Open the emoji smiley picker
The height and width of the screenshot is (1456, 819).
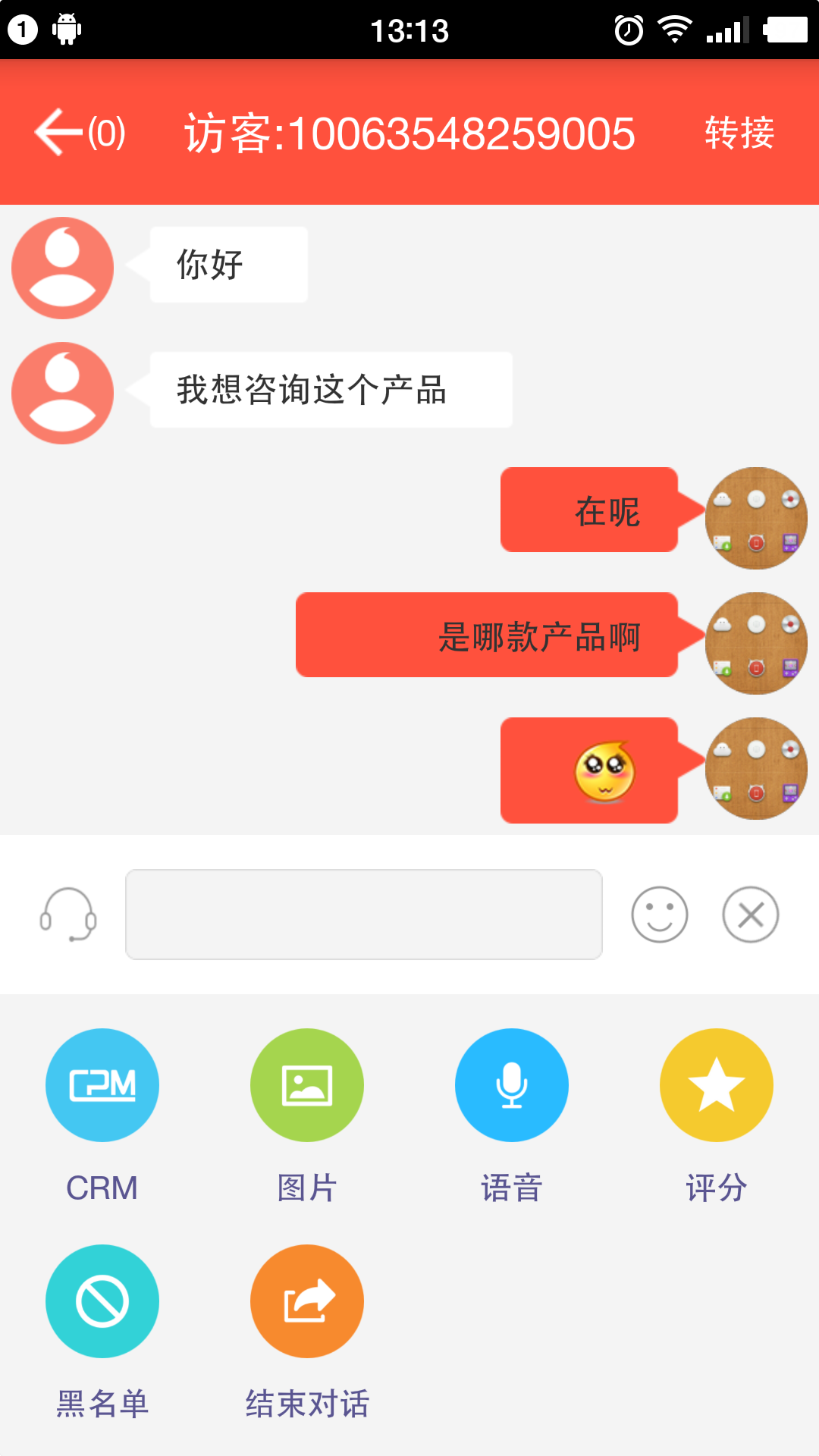[659, 915]
